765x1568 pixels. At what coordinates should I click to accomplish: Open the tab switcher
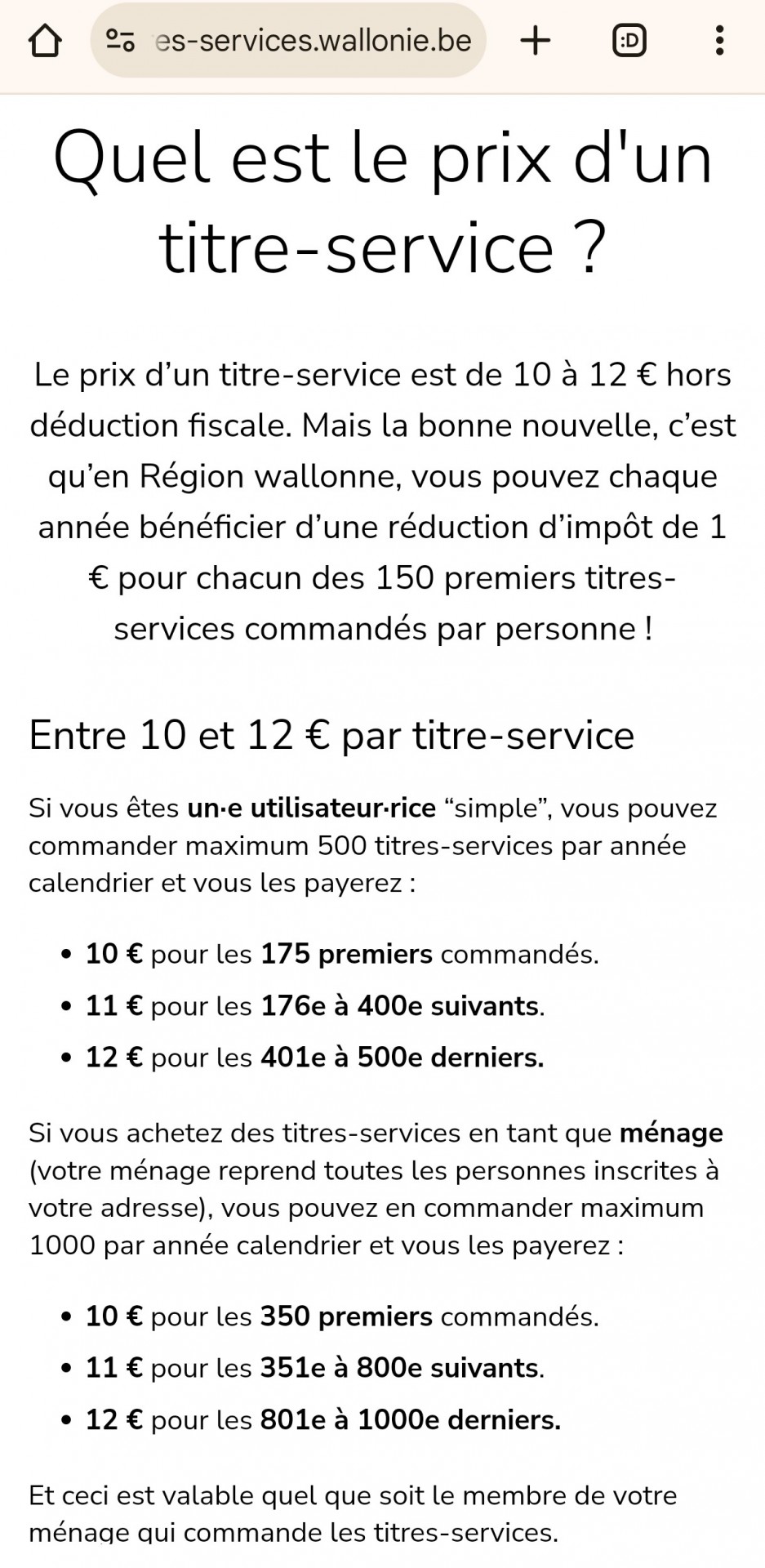point(629,40)
